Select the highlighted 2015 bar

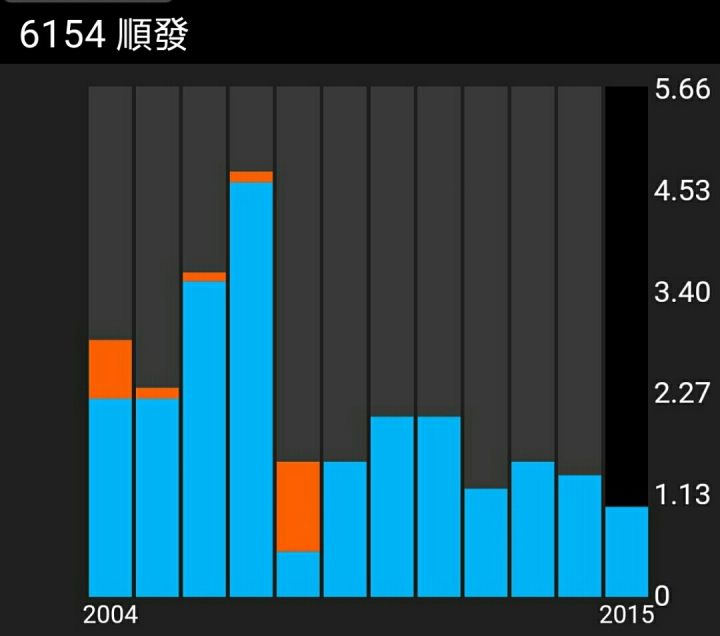pos(626,550)
